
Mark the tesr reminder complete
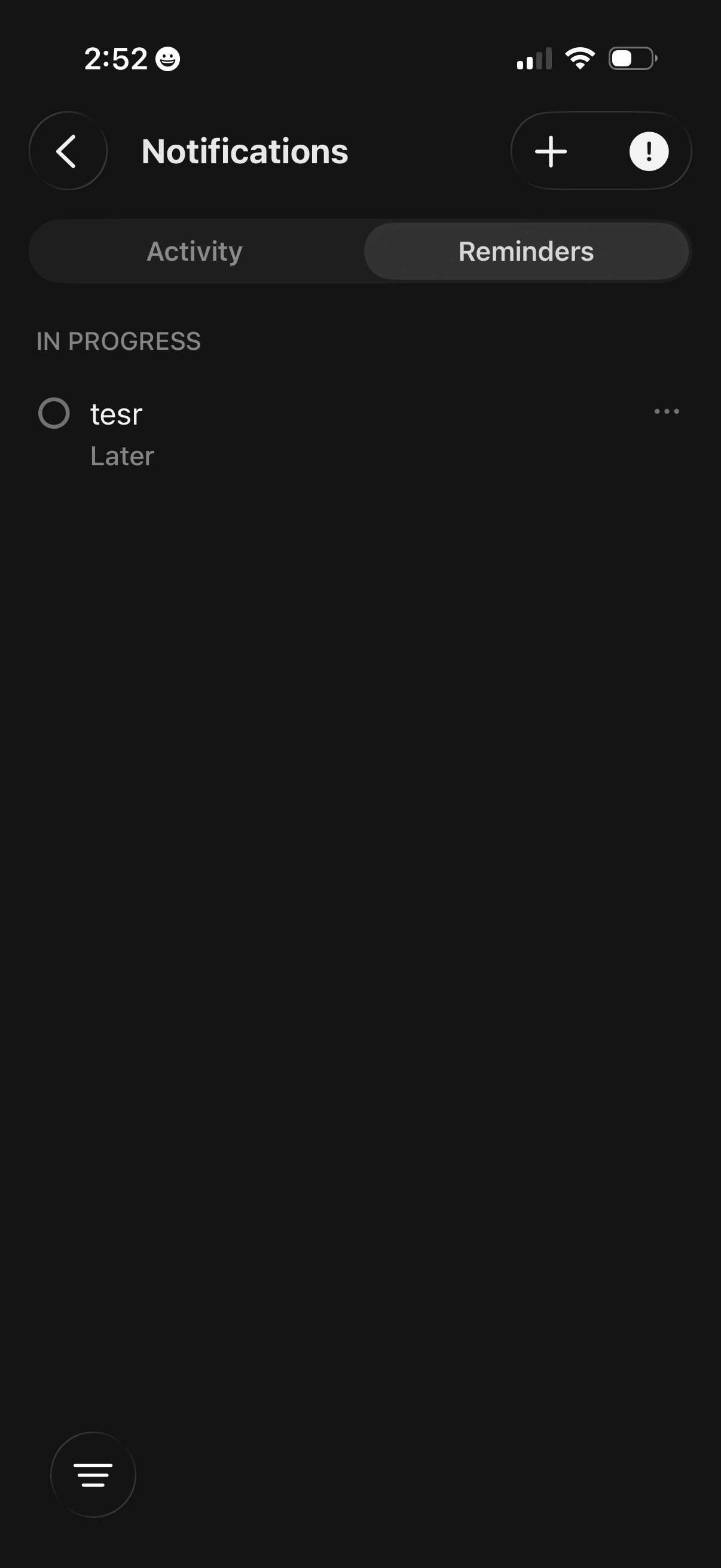[54, 413]
